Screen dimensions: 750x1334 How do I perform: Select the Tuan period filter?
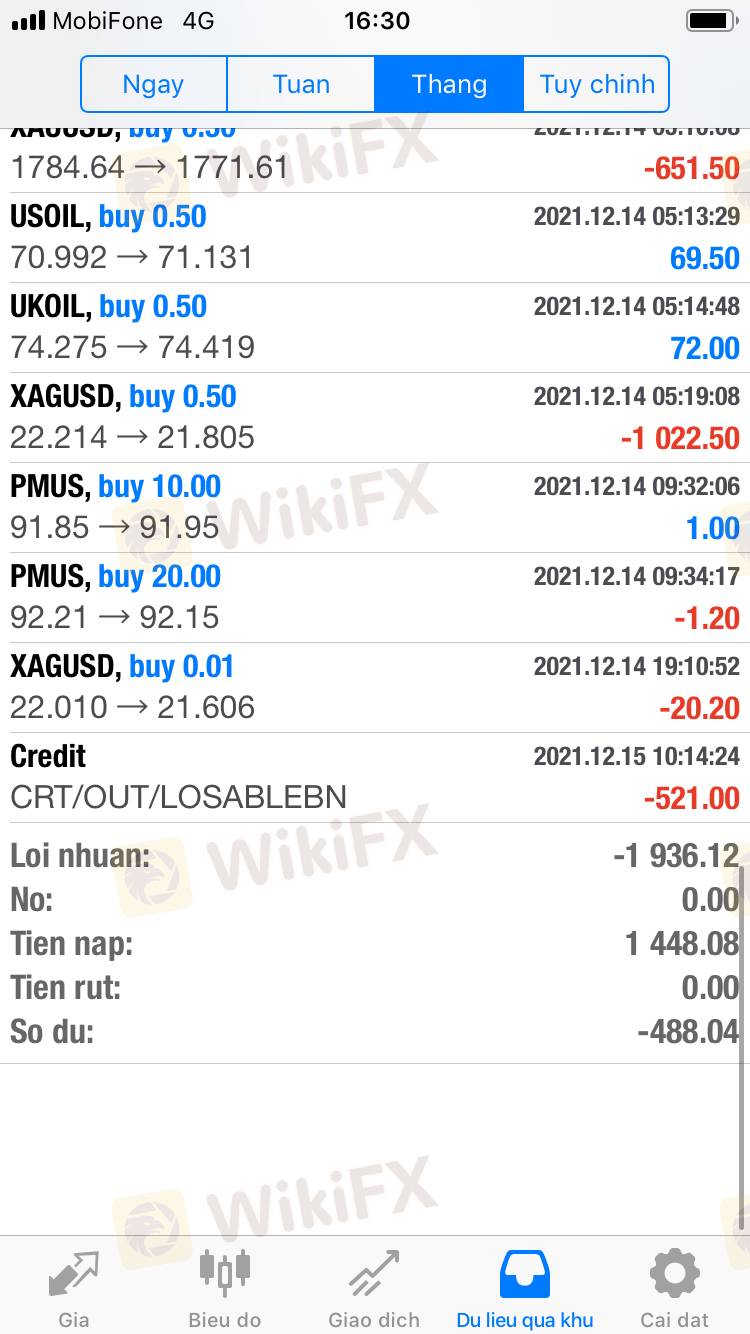click(301, 84)
